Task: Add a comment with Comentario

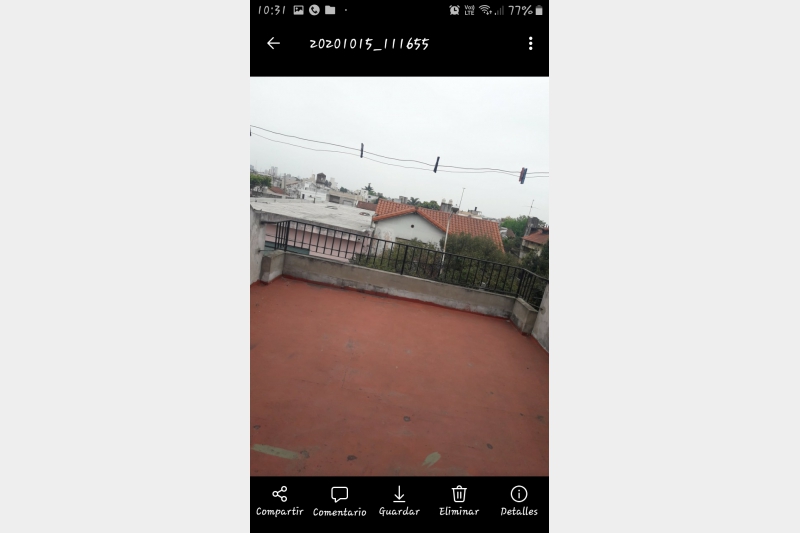Action: [x=339, y=500]
